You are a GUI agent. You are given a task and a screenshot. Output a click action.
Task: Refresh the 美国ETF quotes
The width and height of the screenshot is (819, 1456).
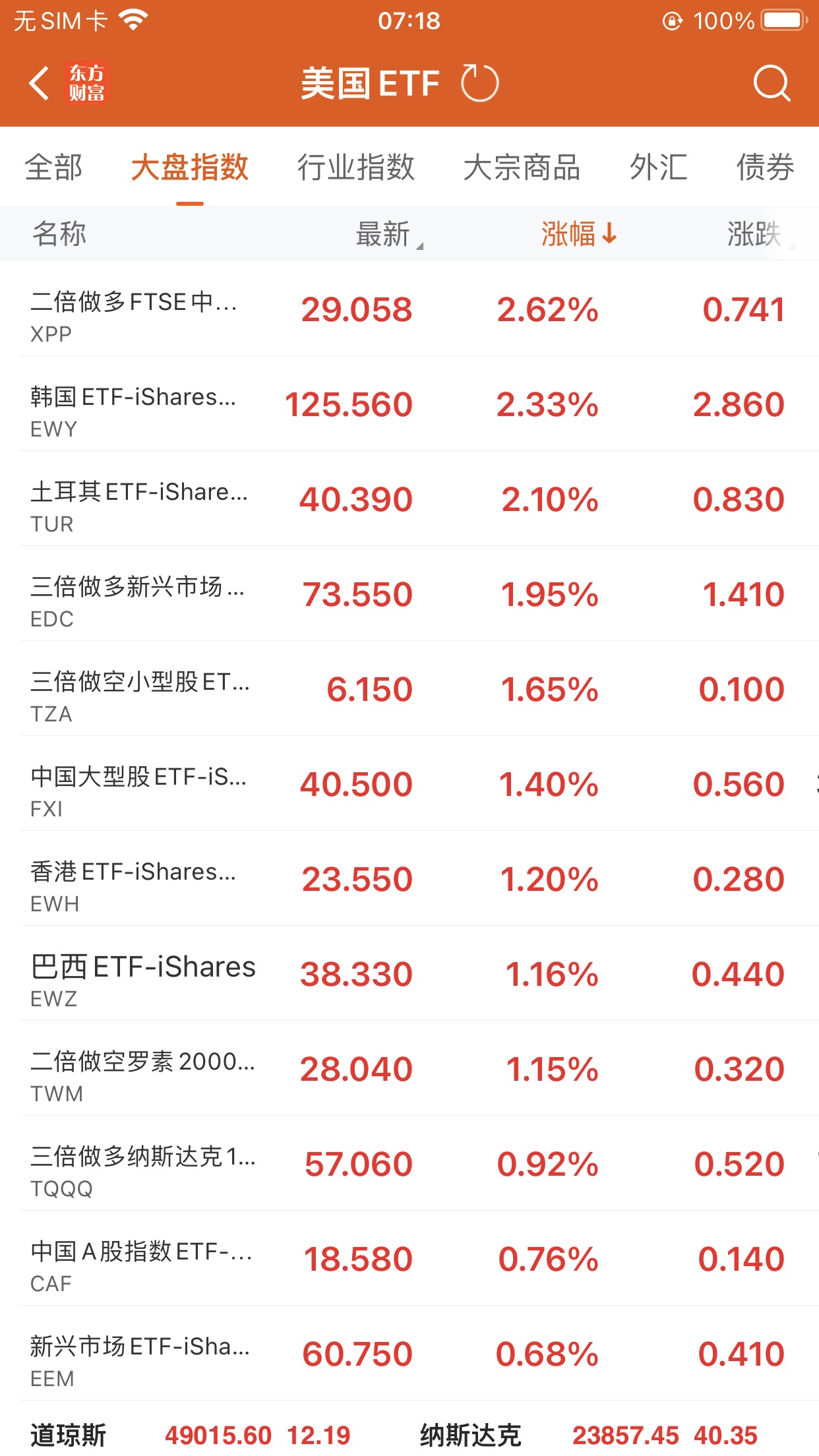(x=479, y=84)
